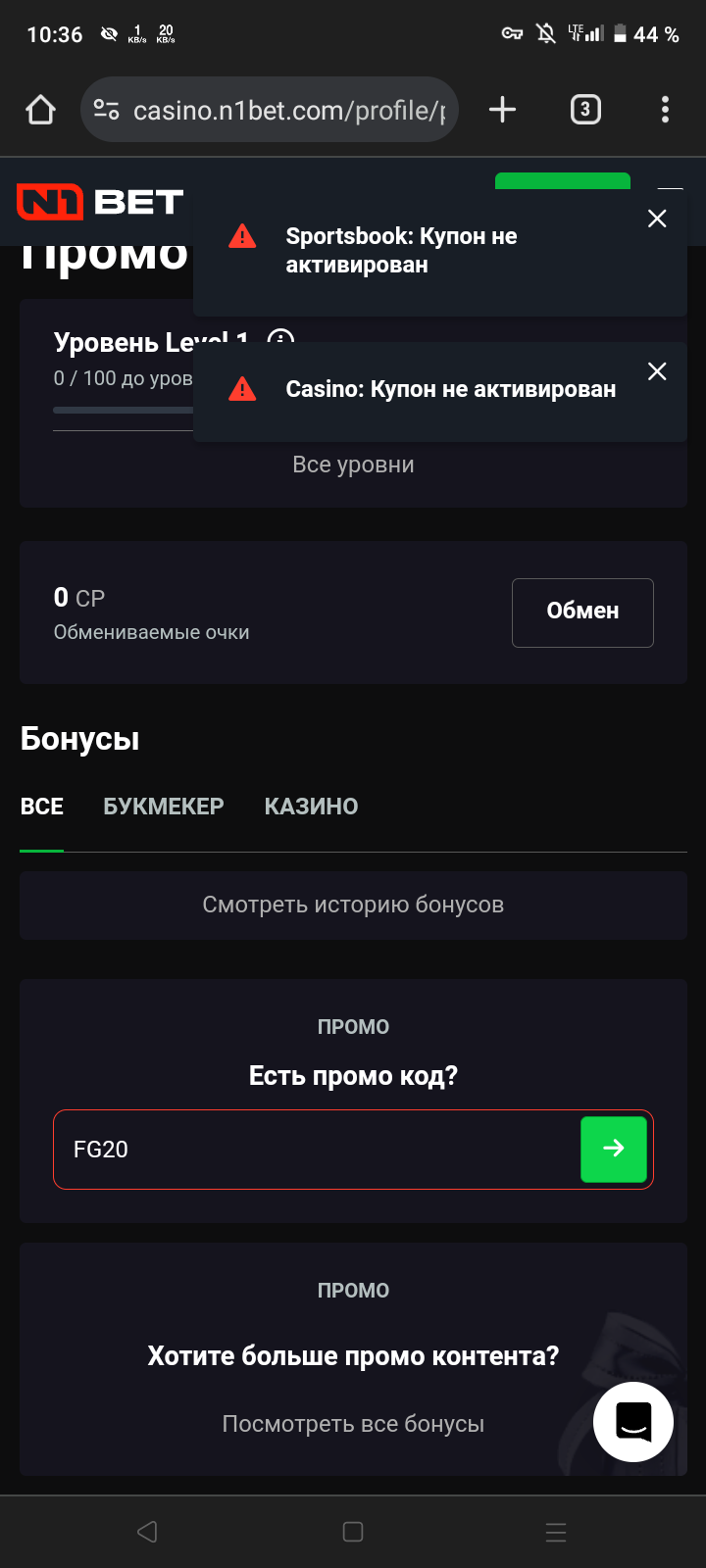
Task: Switch to the КАЗИНО tab
Action: coord(311,807)
